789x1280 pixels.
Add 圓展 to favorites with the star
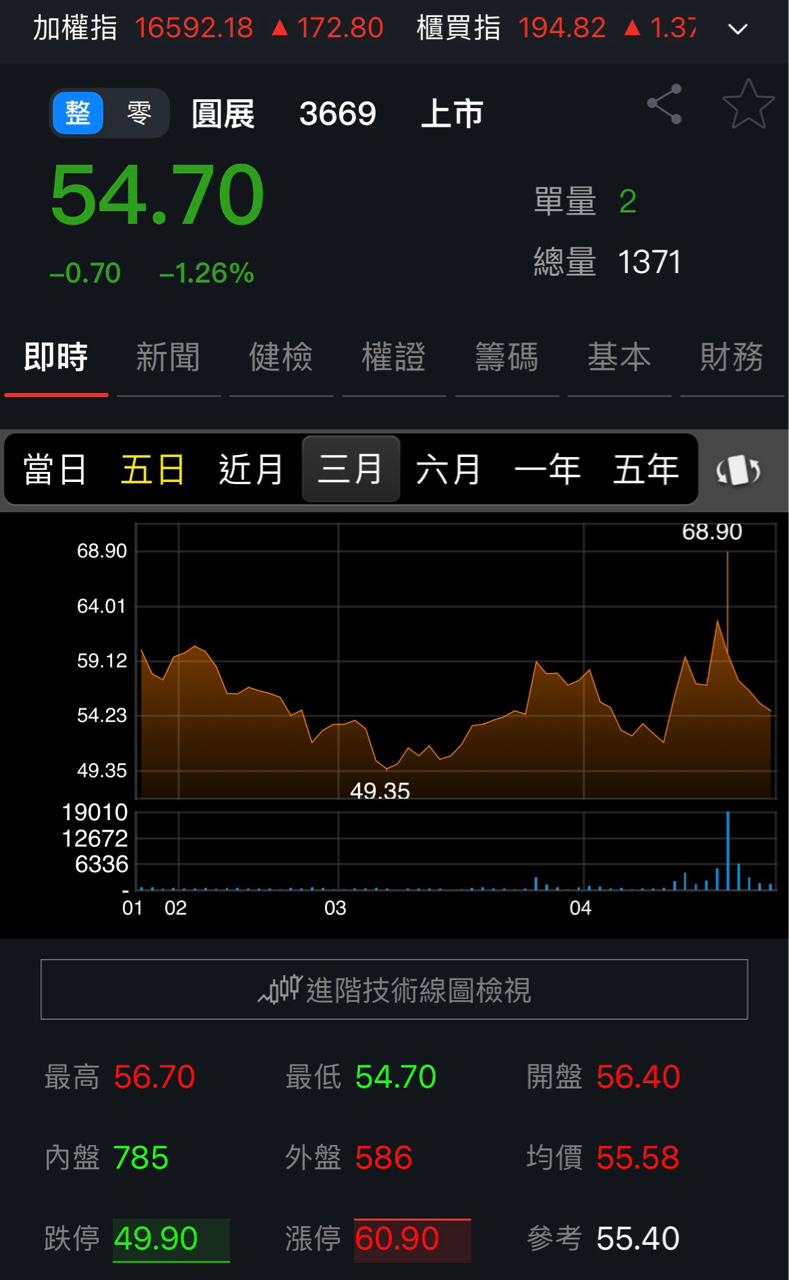click(748, 104)
